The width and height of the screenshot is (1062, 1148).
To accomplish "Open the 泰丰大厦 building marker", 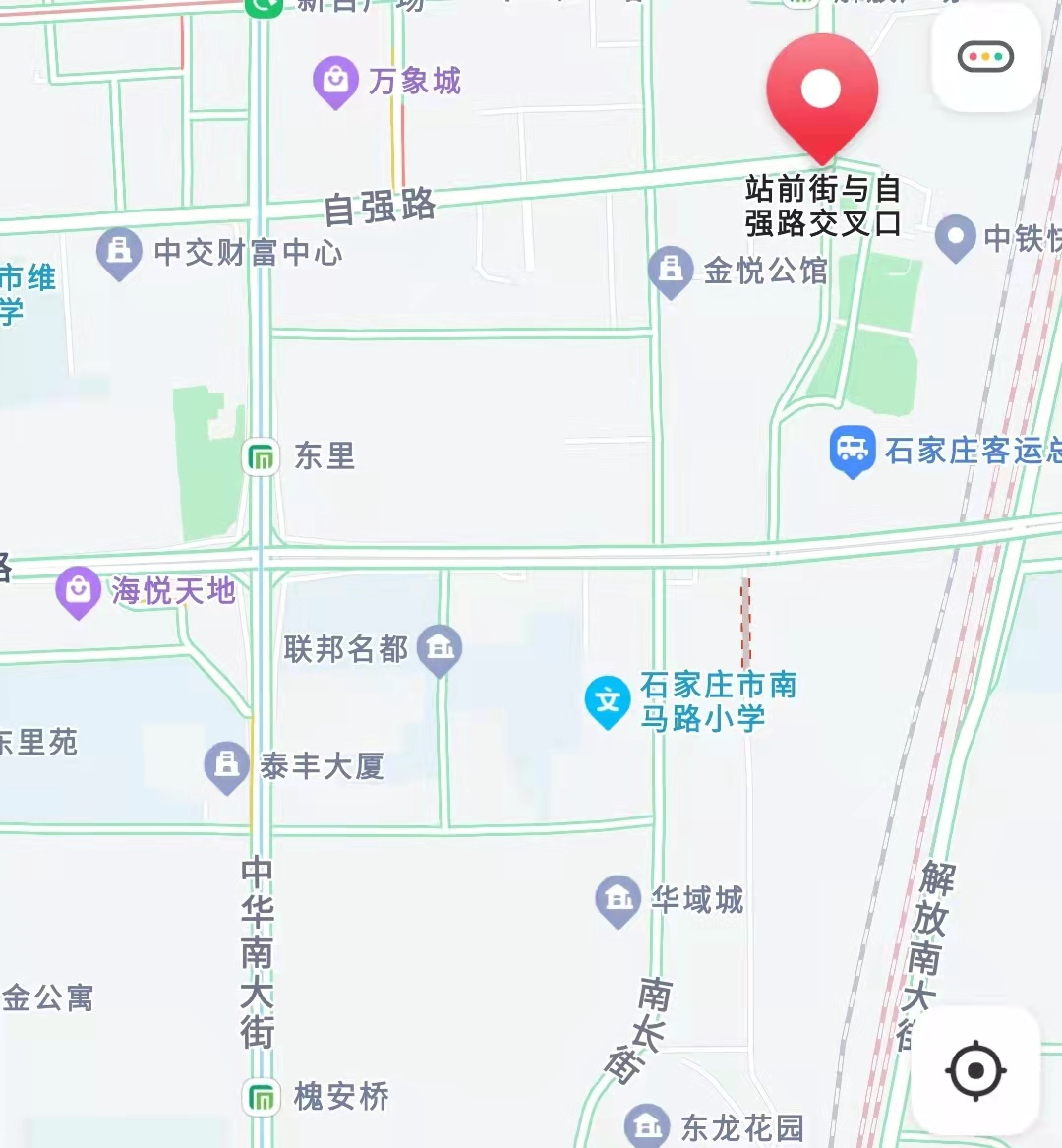I will pyautogui.click(x=226, y=765).
